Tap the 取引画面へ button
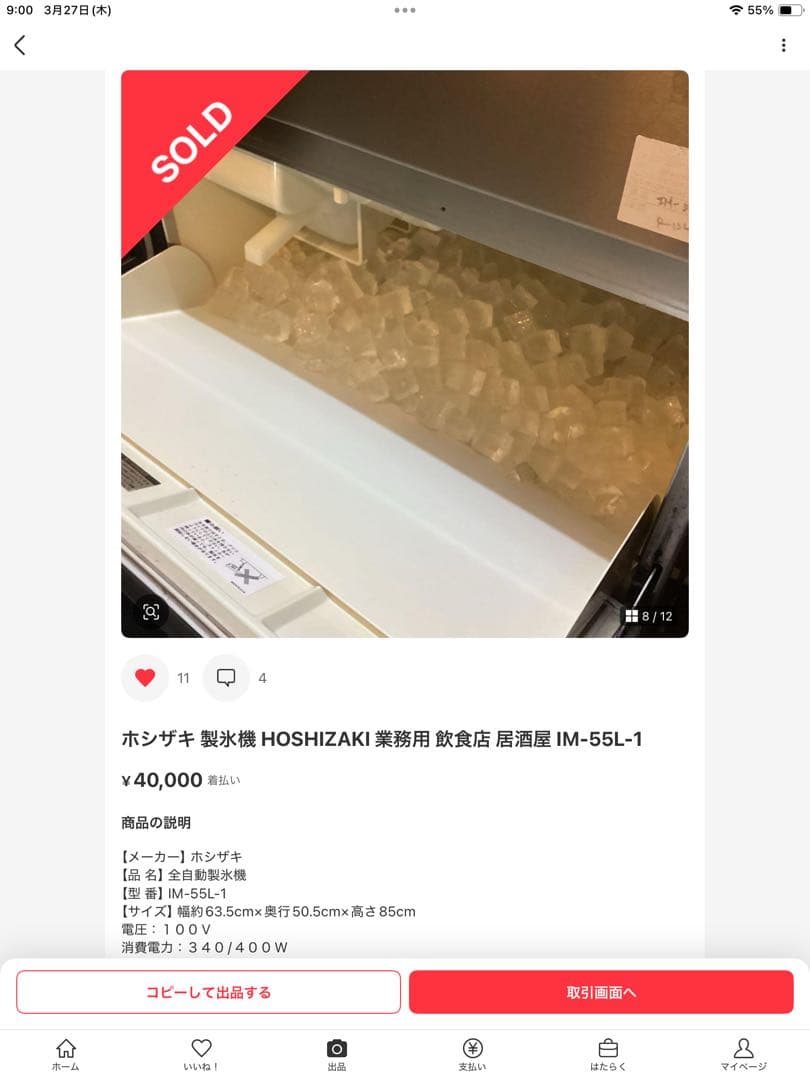810x1080 pixels. click(x=604, y=992)
